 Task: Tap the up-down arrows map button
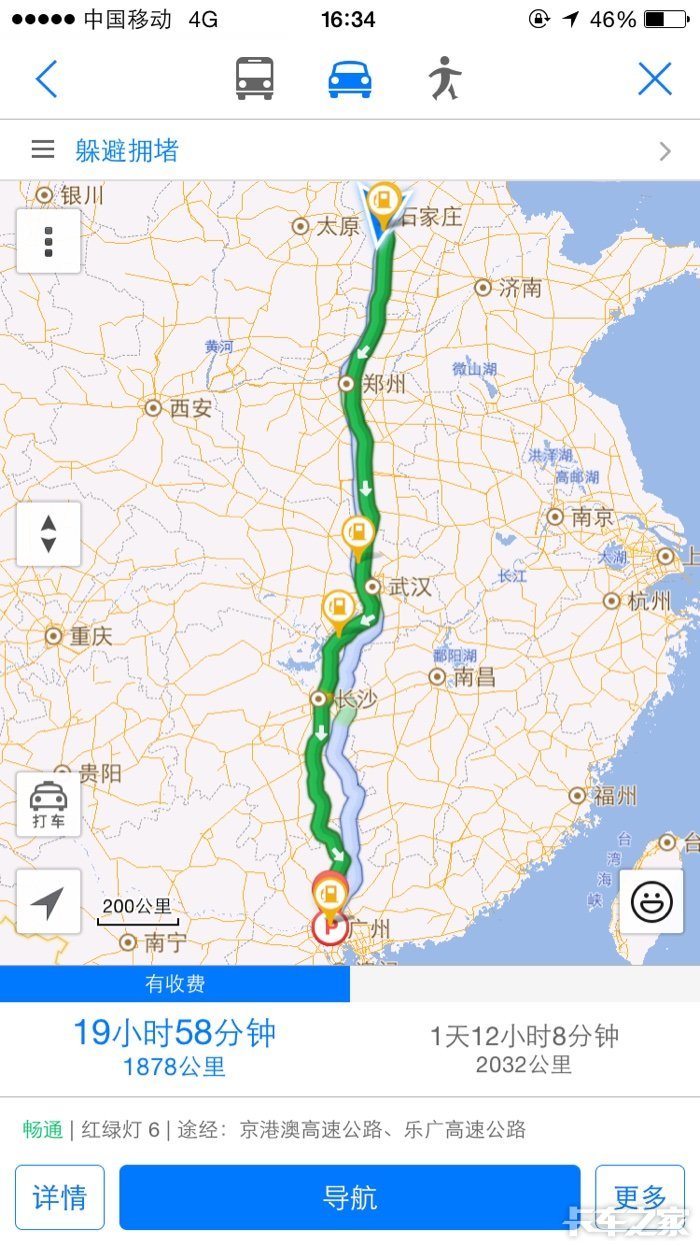[48, 533]
